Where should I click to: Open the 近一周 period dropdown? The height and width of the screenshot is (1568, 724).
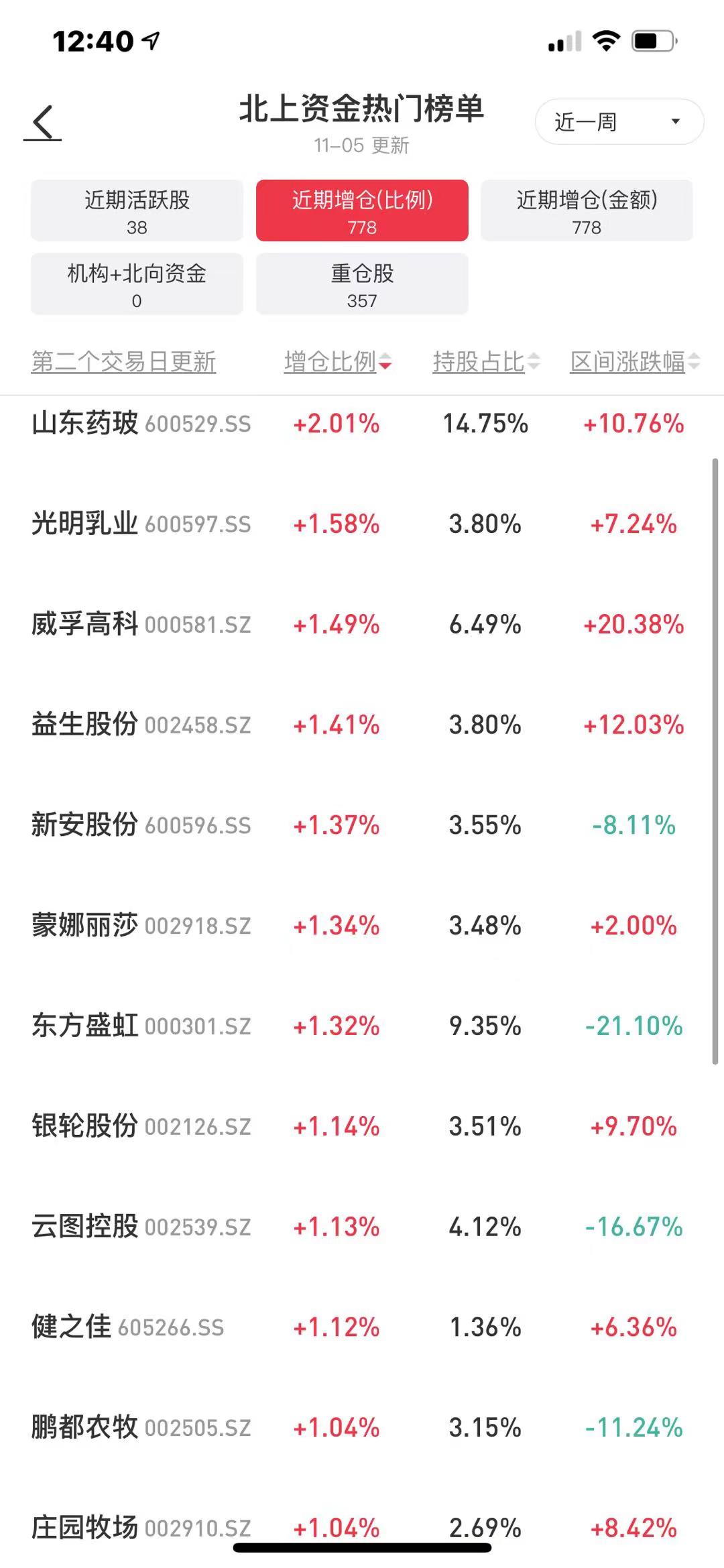point(619,122)
